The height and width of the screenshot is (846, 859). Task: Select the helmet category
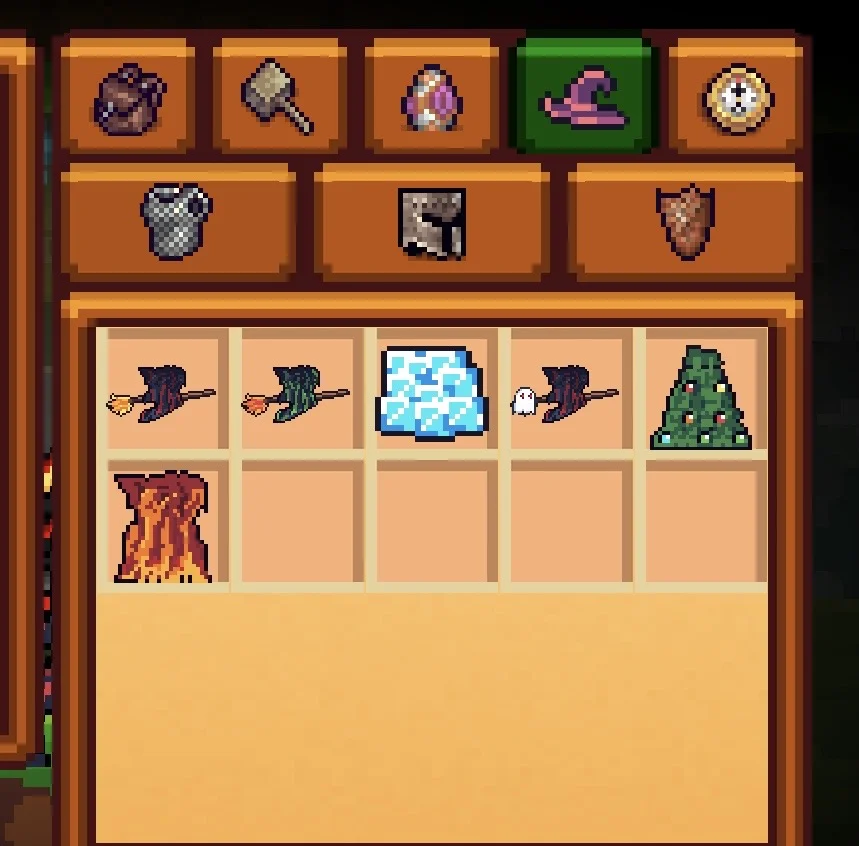pos(431,222)
